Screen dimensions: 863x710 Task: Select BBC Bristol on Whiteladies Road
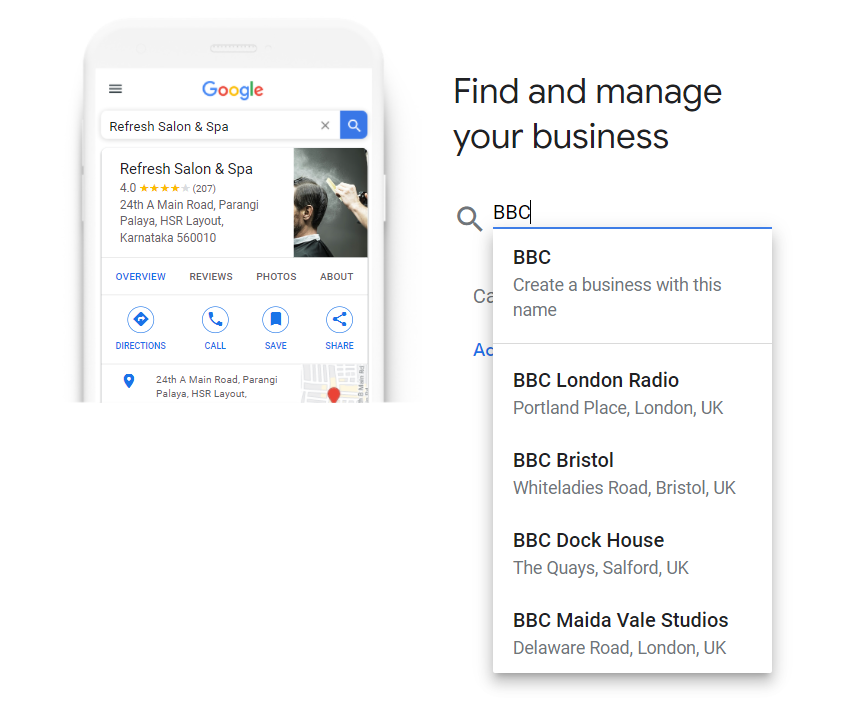[x=632, y=474]
